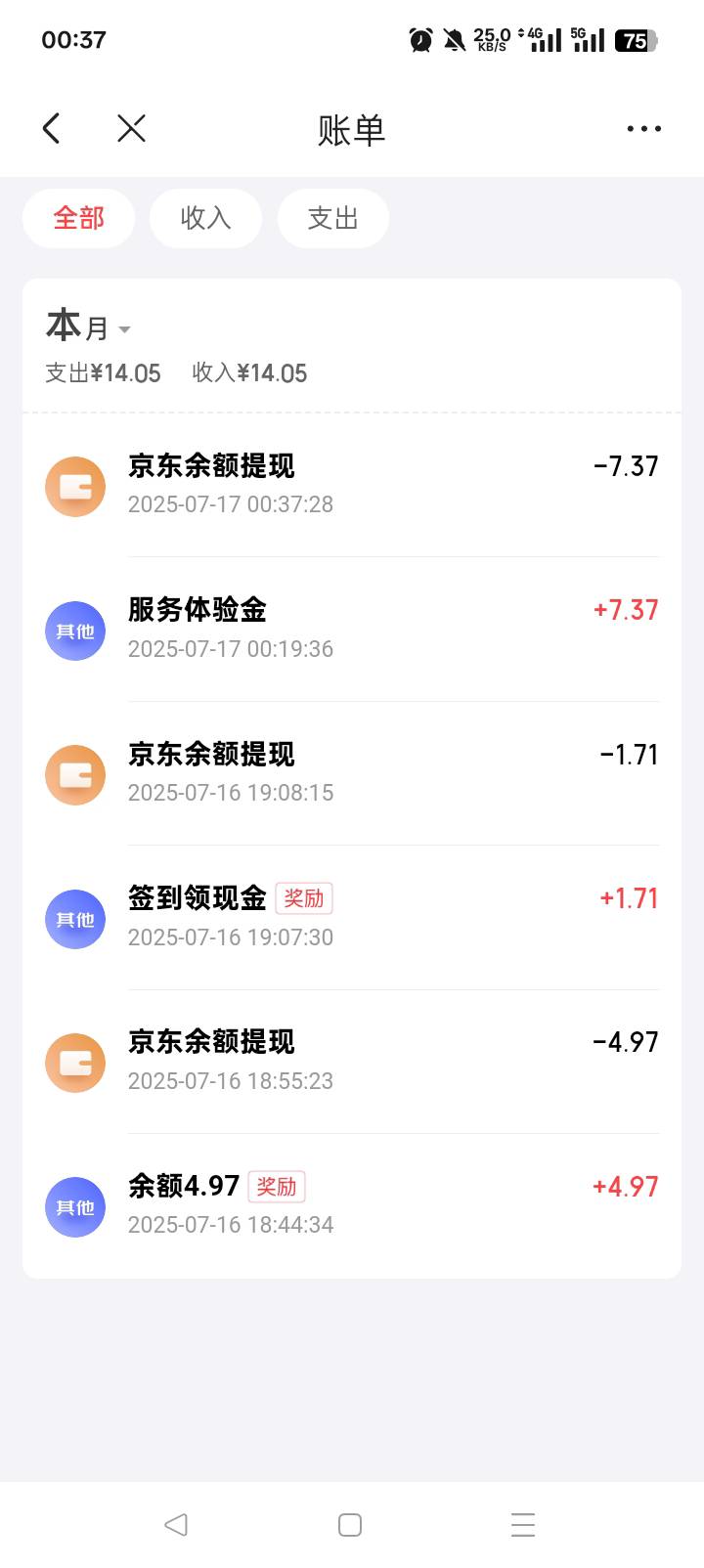Open the 京东余额提现 -7.37 record
704x1568 pixels.
tap(352, 485)
